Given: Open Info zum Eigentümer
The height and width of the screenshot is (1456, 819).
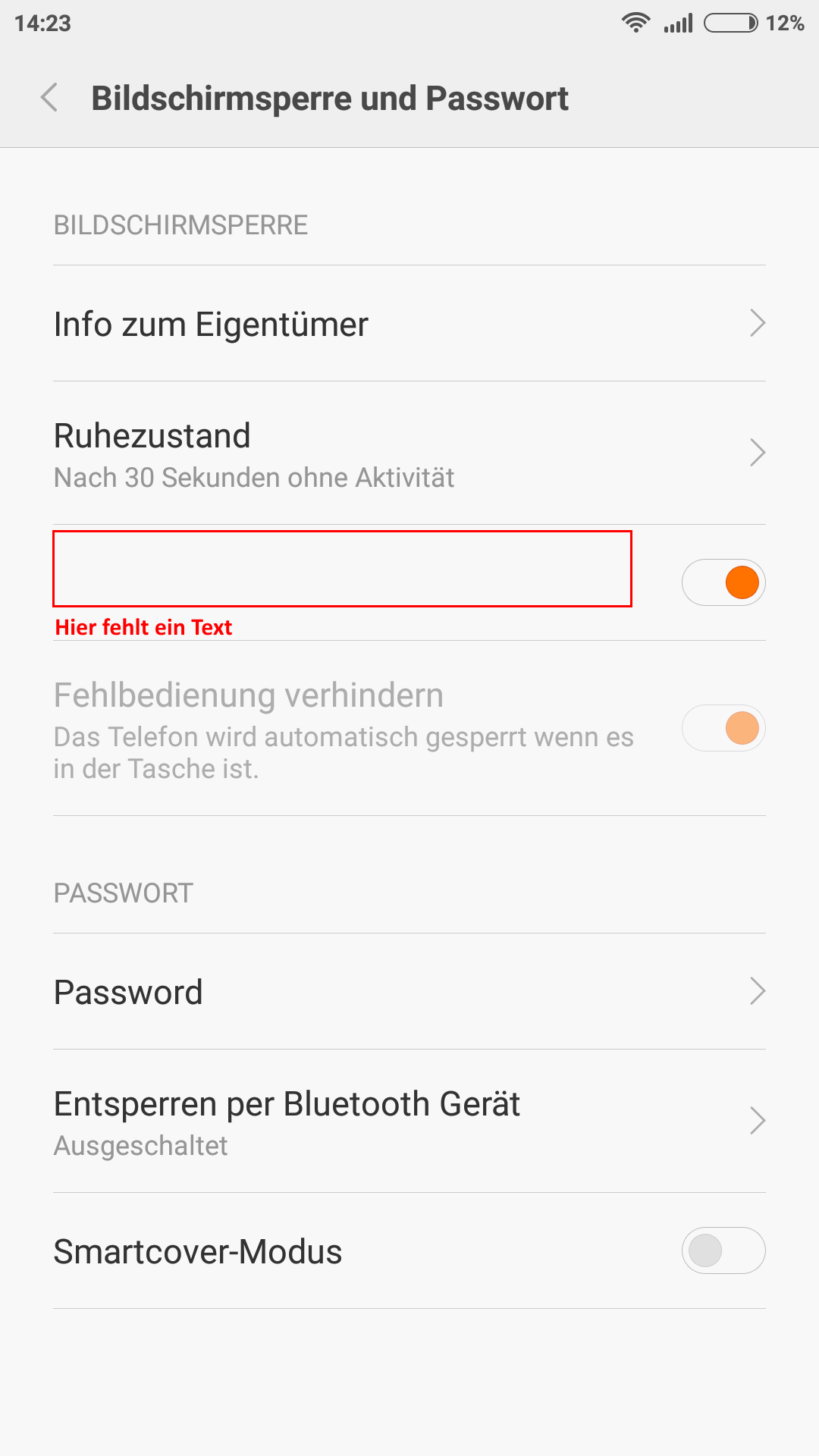Looking at the screenshot, I should point(409,324).
